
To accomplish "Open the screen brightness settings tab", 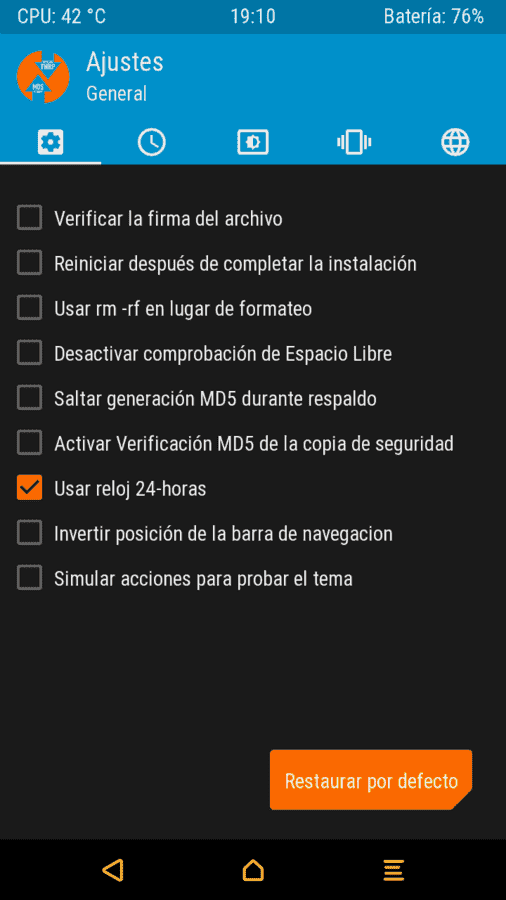I will click(x=253, y=142).
